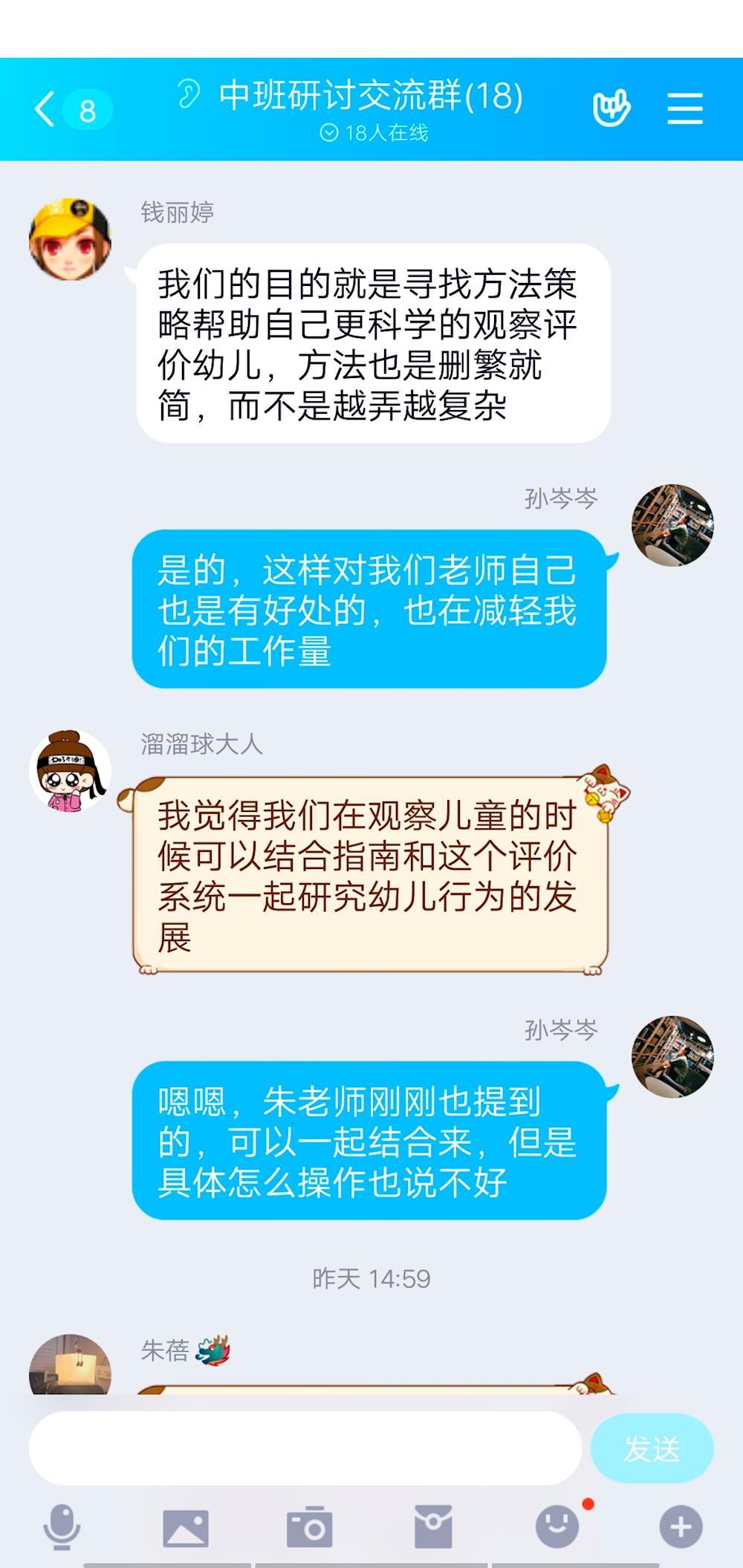743x1568 pixels.
Task: Tap the hand gesture icon in header
Action: point(611,109)
